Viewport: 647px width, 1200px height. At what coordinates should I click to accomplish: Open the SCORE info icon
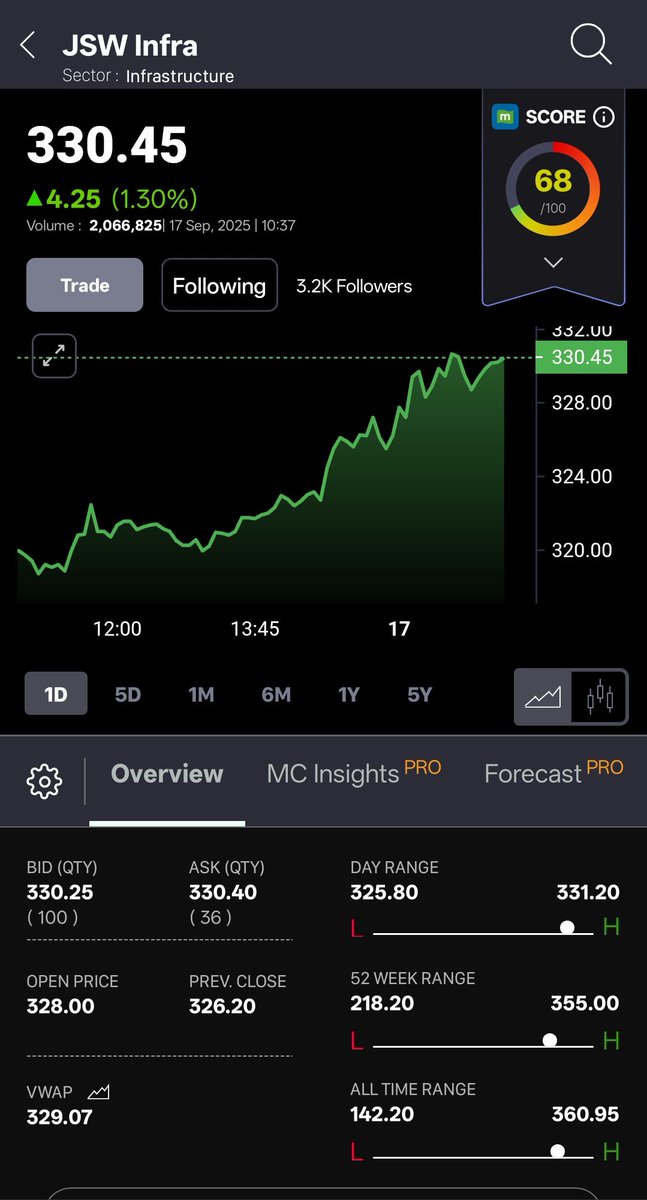click(x=604, y=117)
